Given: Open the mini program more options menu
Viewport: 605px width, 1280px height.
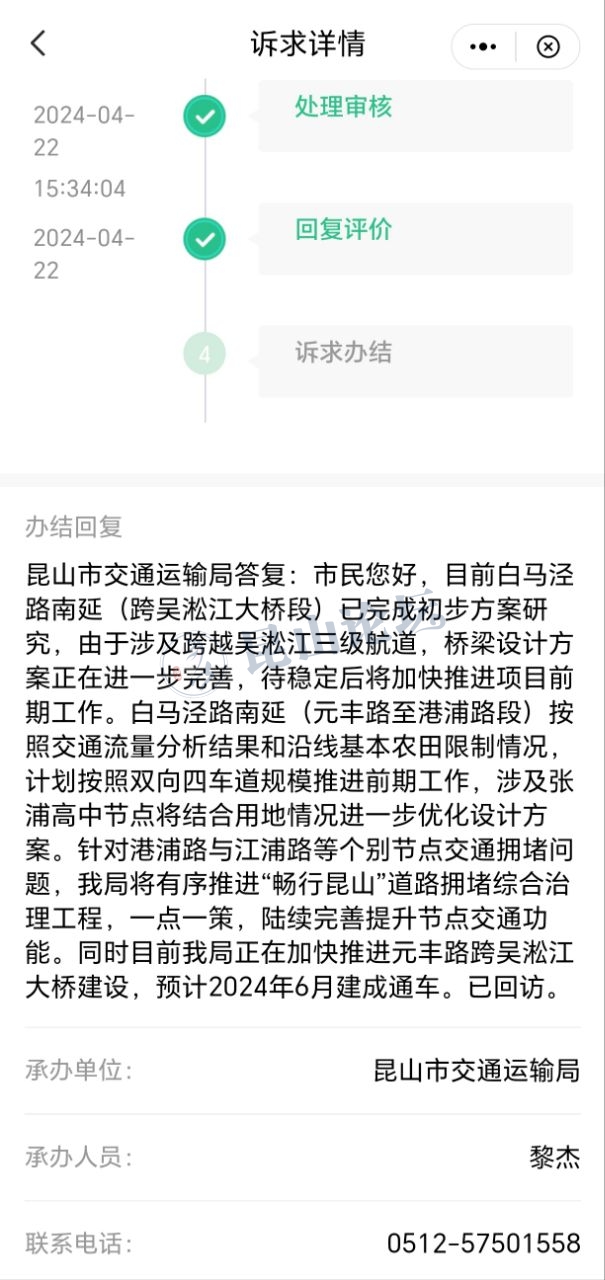Looking at the screenshot, I should click(x=483, y=46).
